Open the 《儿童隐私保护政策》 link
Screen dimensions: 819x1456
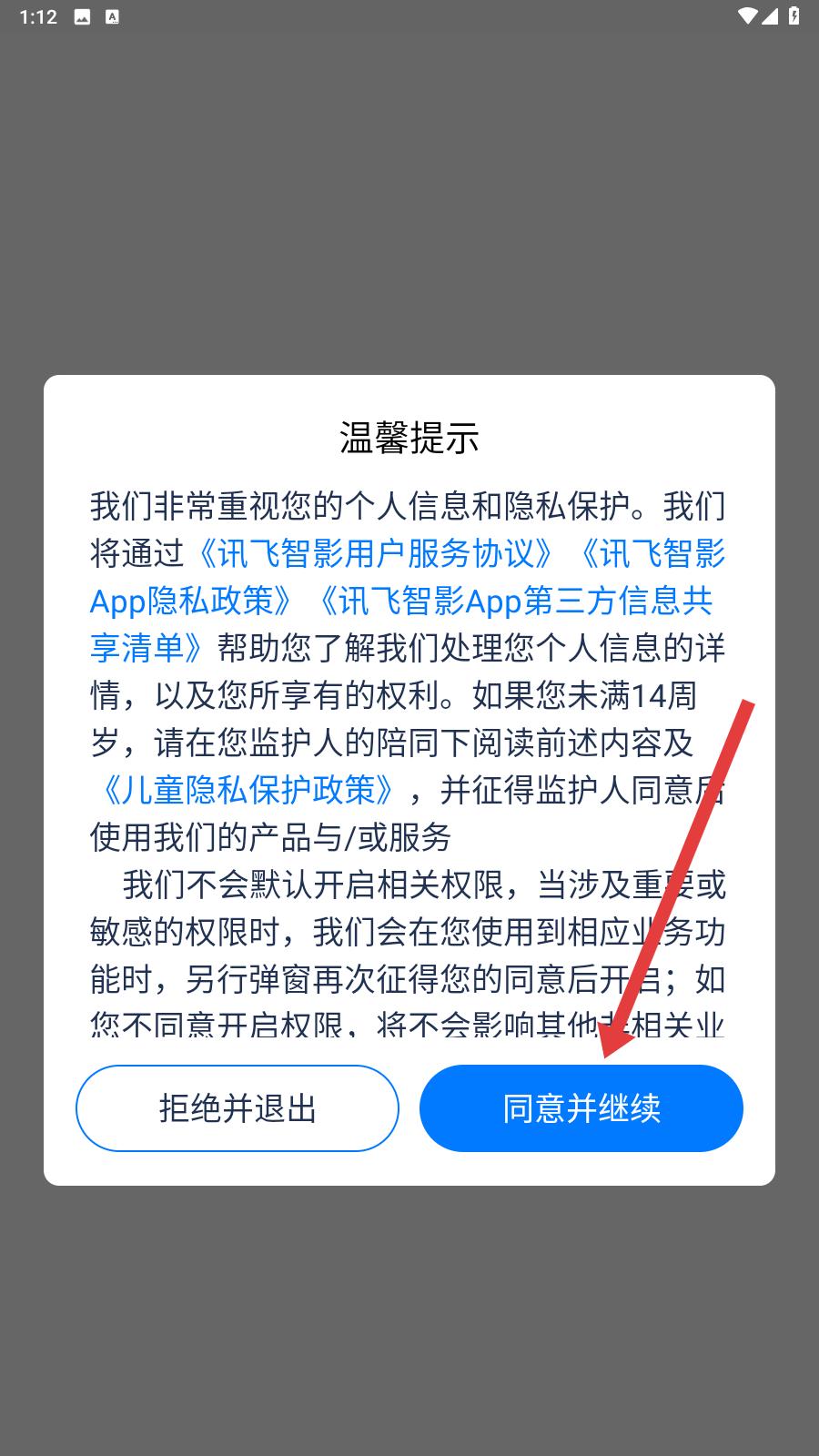tap(248, 790)
